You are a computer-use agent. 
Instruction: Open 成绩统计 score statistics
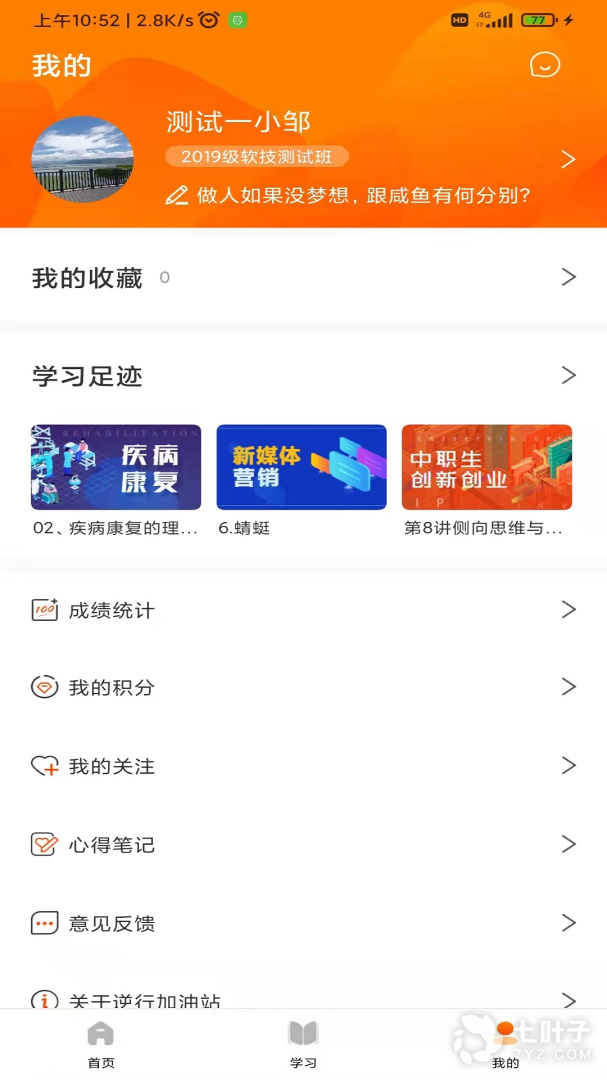click(303, 610)
